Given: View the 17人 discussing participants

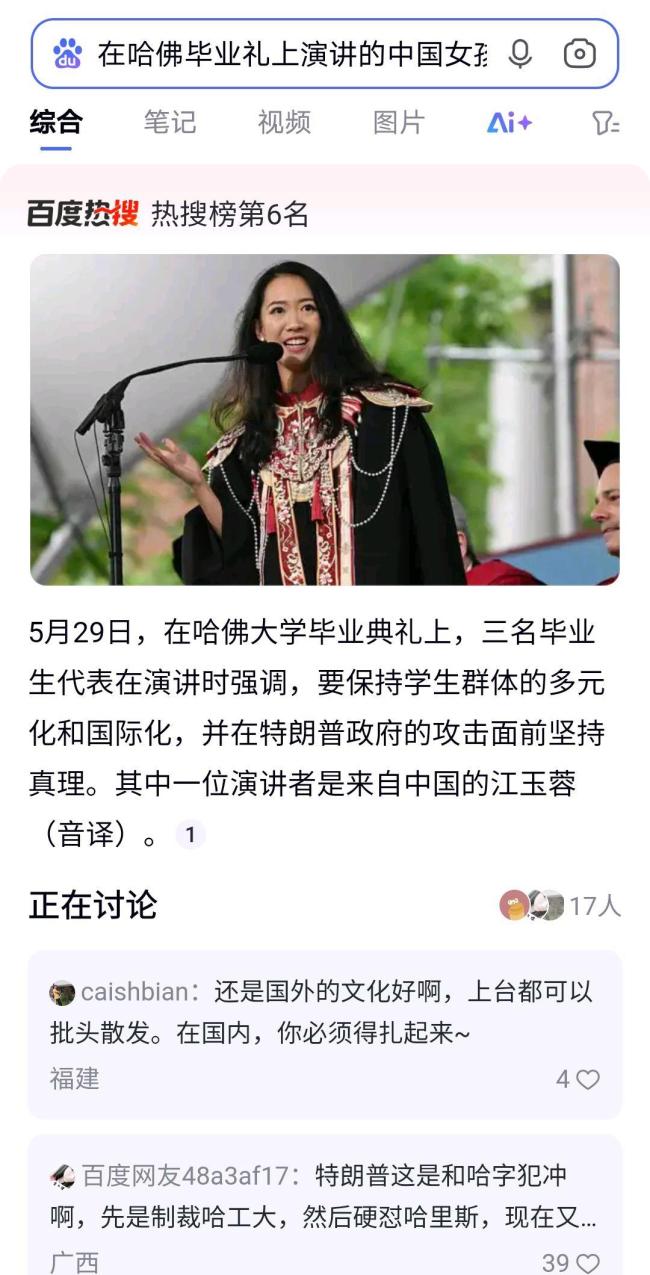Looking at the screenshot, I should point(560,906).
